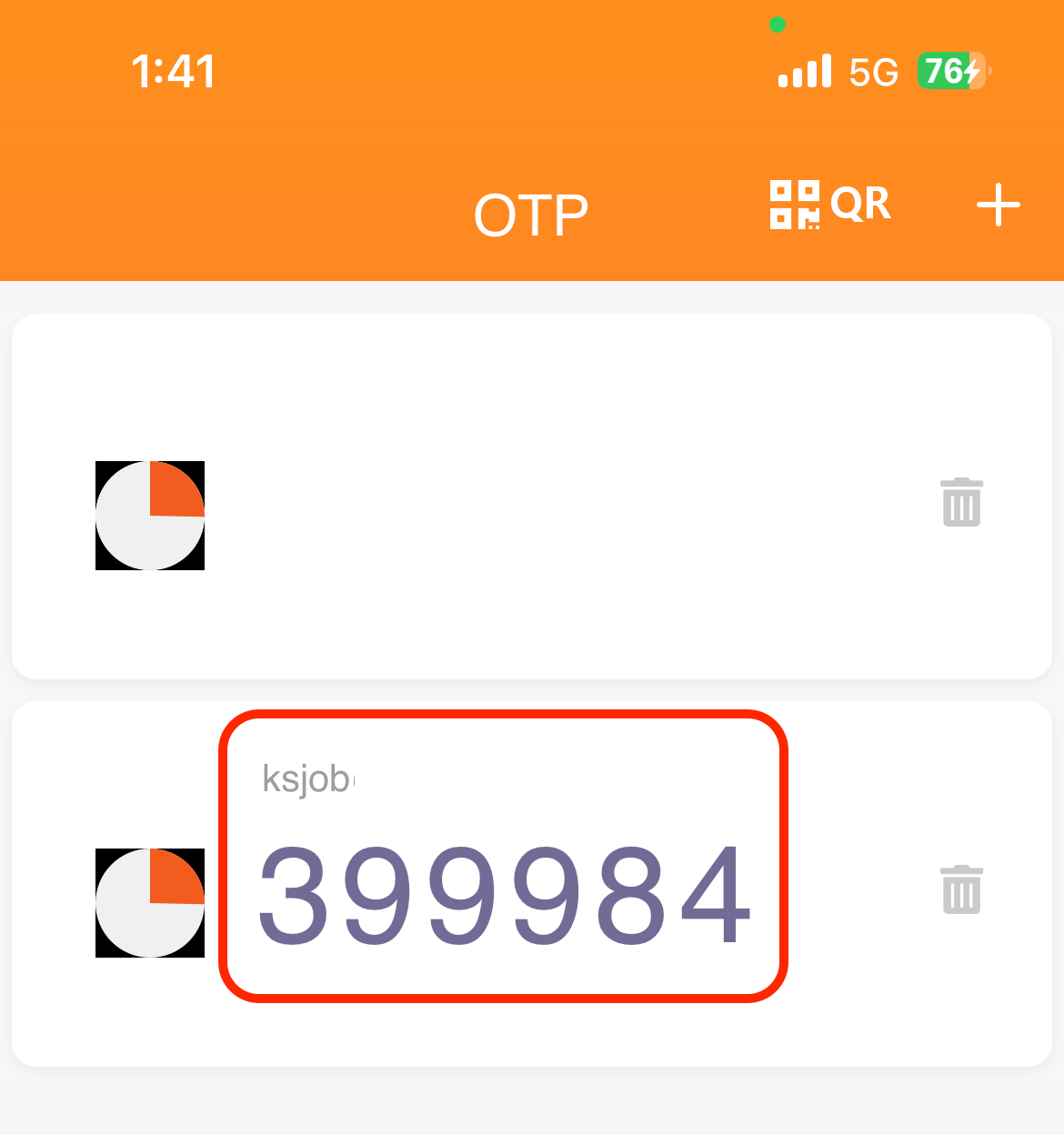Tap the ksjob code 399984
Image resolution: width=1064 pixels, height=1135 pixels.
click(506, 895)
